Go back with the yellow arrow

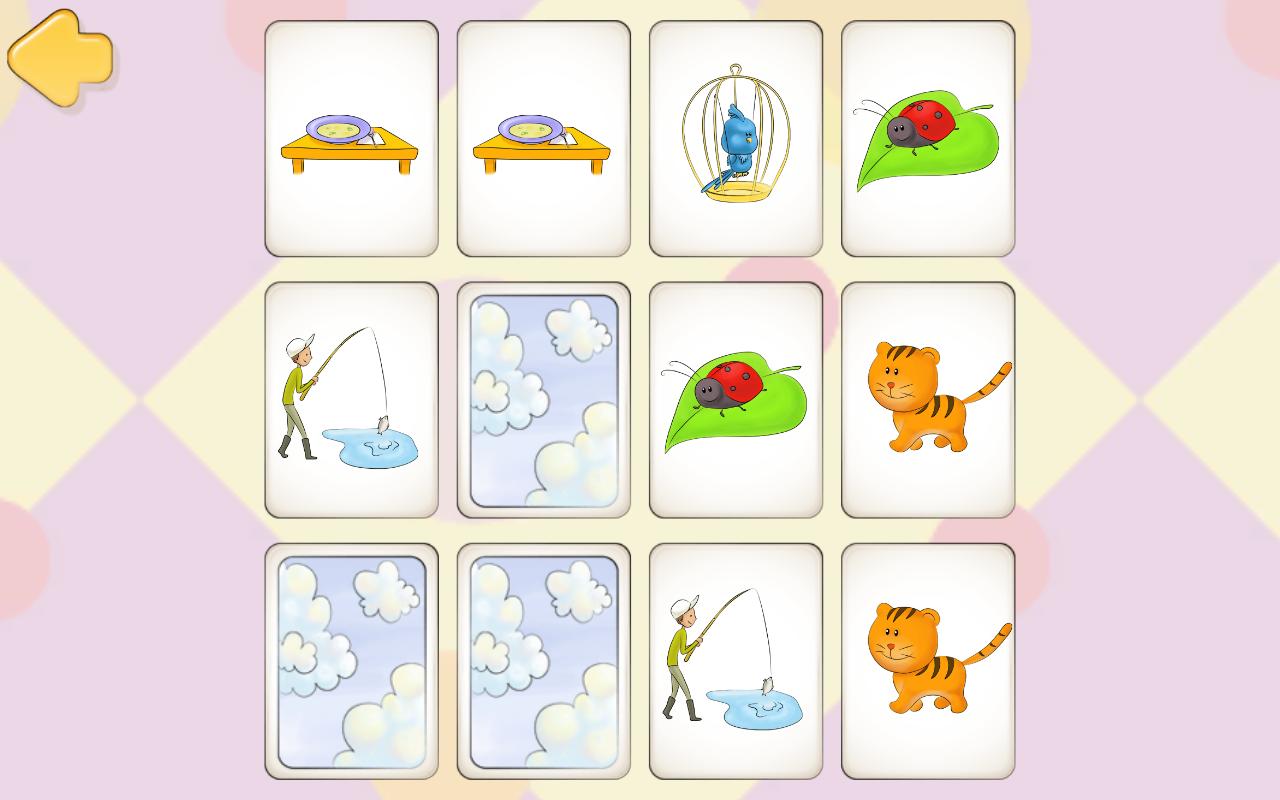point(60,57)
